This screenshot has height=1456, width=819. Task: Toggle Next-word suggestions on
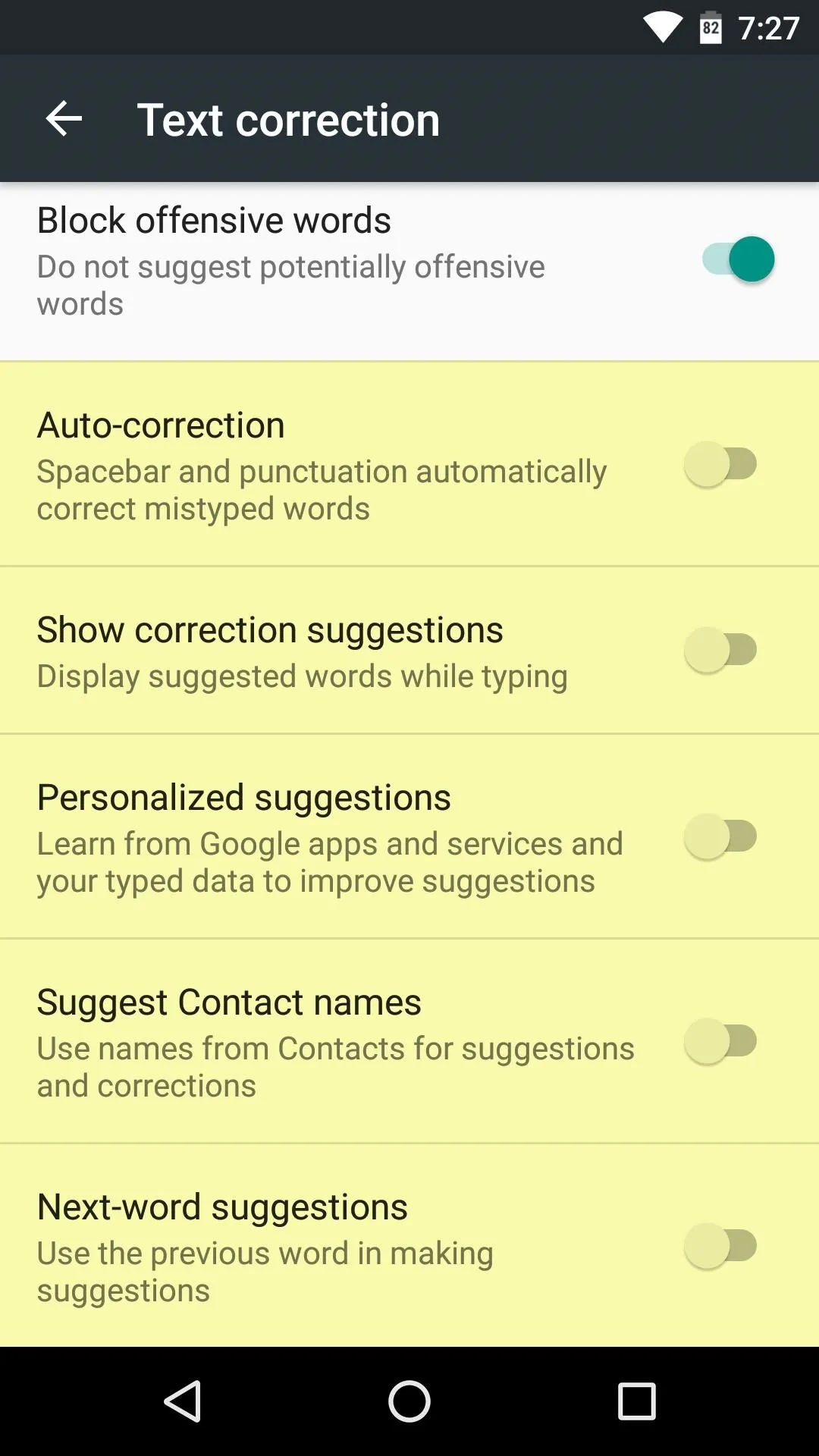pyautogui.click(x=721, y=1246)
